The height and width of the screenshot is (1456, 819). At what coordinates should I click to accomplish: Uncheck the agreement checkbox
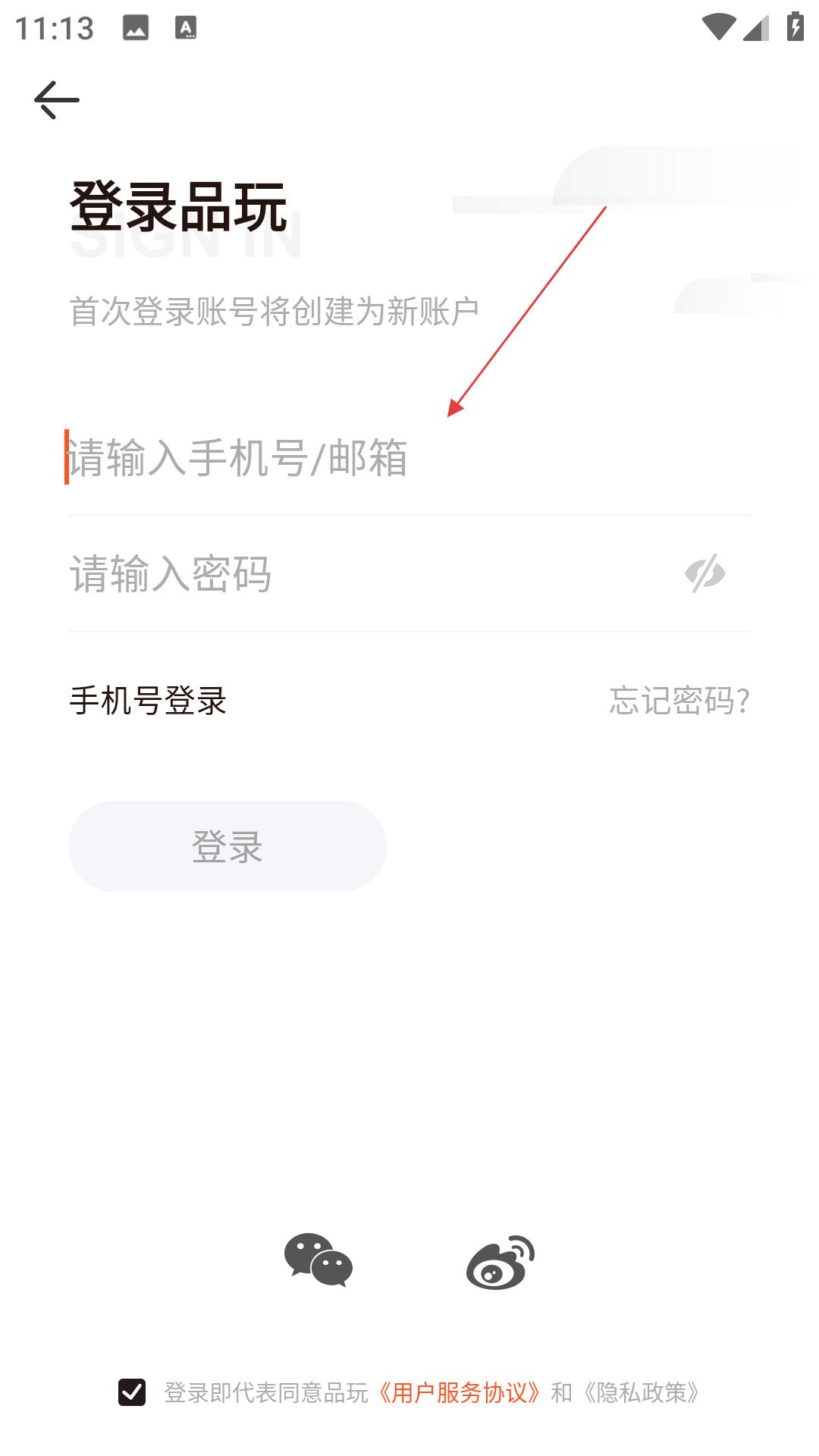(x=132, y=1392)
